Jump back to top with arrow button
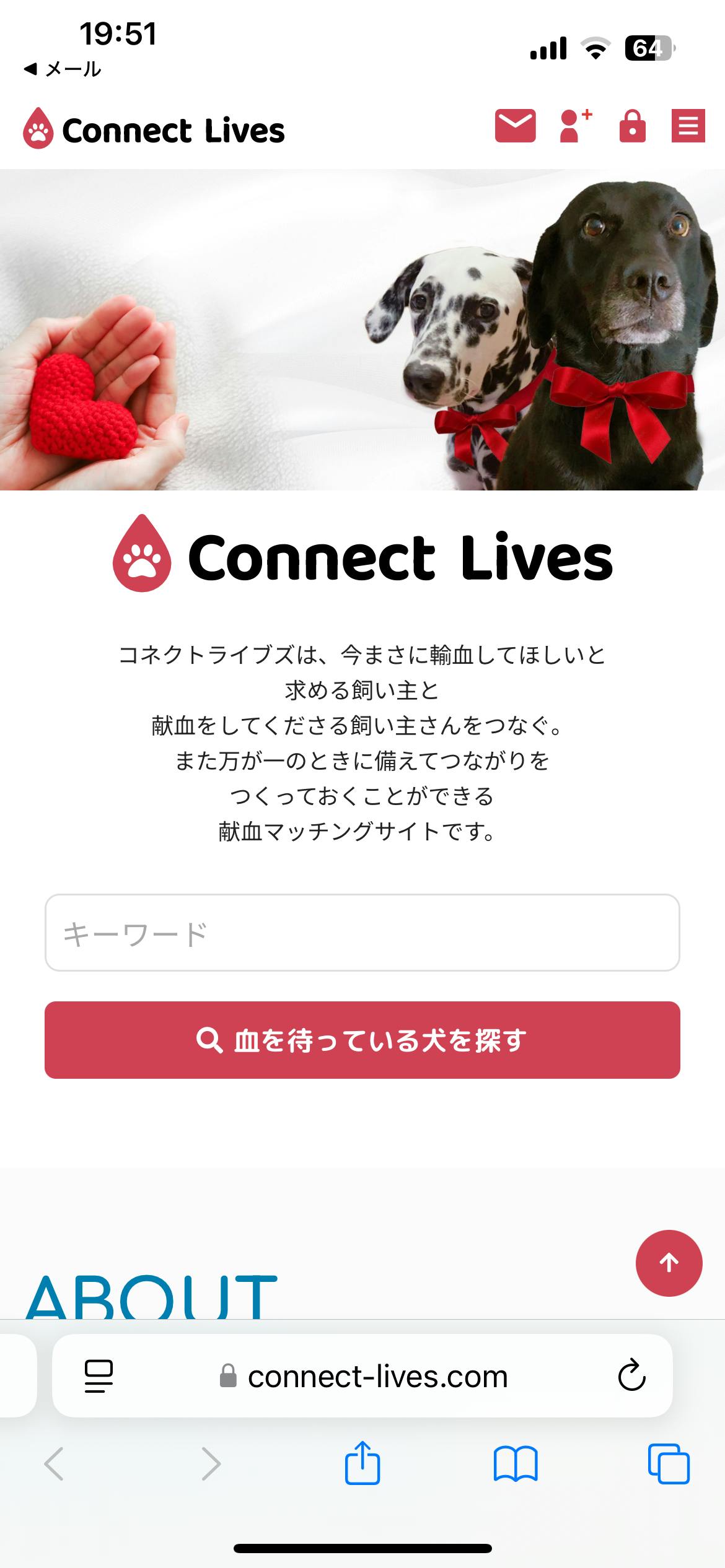This screenshot has width=725, height=1568. point(669,1263)
